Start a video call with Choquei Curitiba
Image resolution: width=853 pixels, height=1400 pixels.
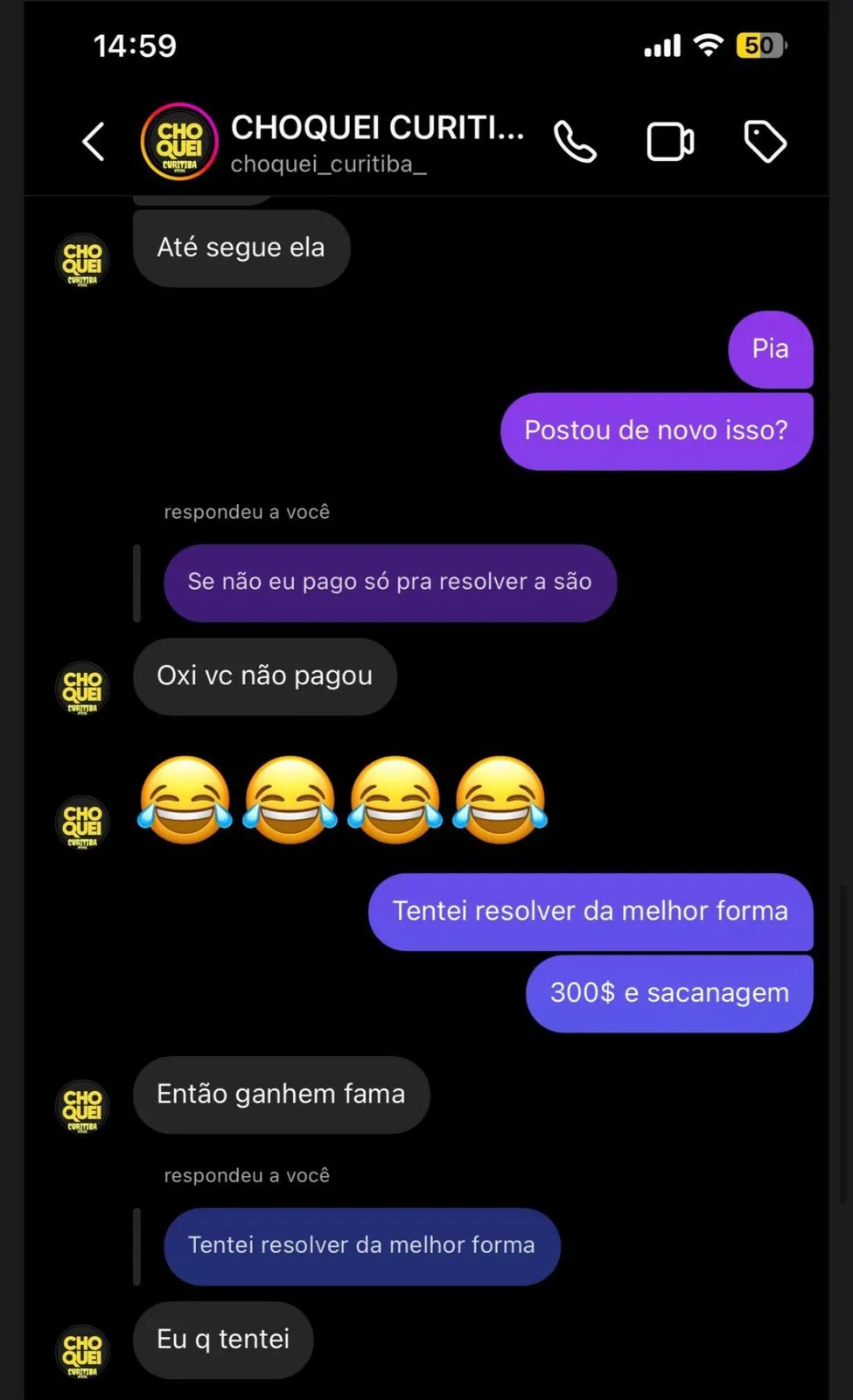670,142
